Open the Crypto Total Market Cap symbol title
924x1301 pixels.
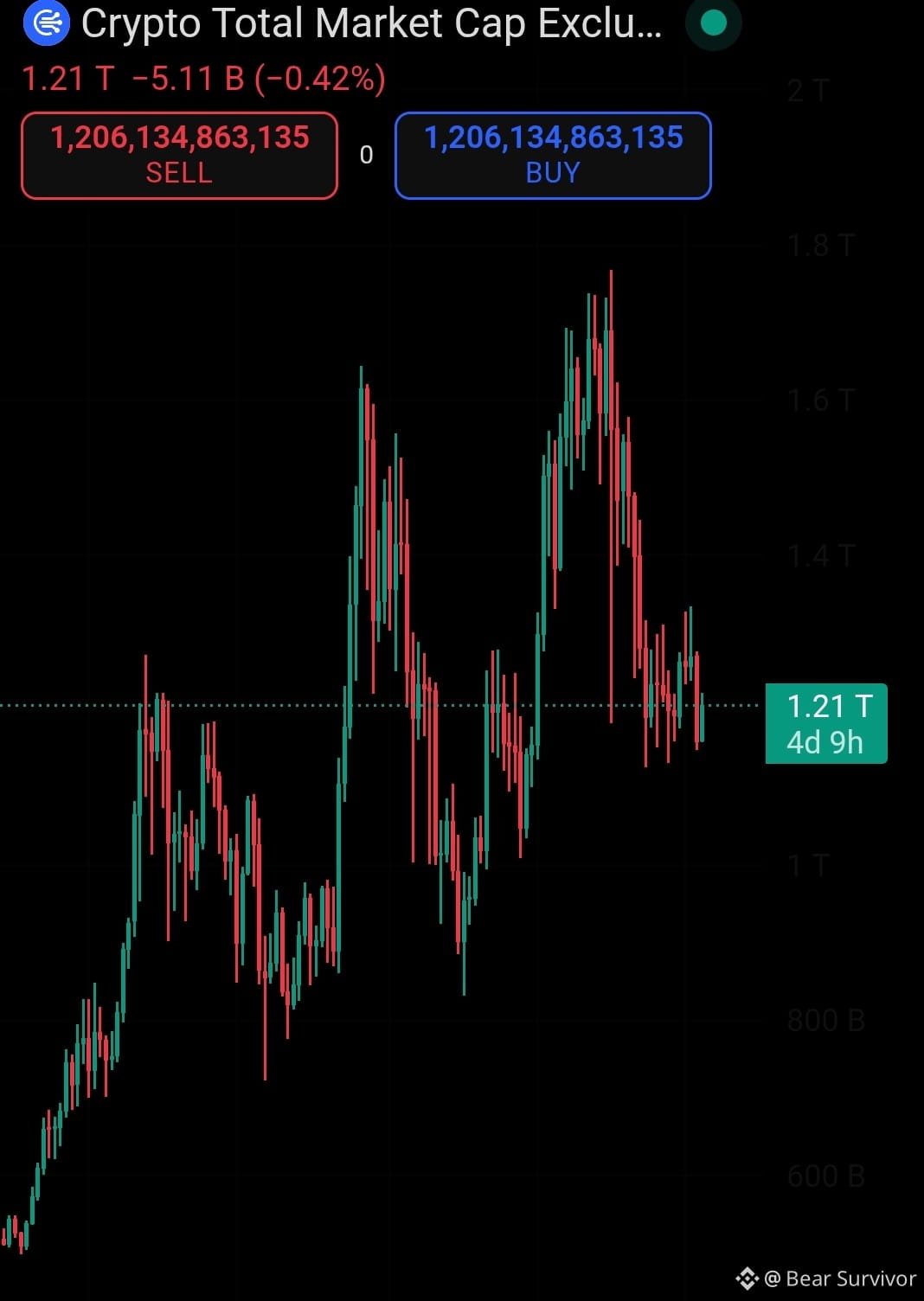370,24
